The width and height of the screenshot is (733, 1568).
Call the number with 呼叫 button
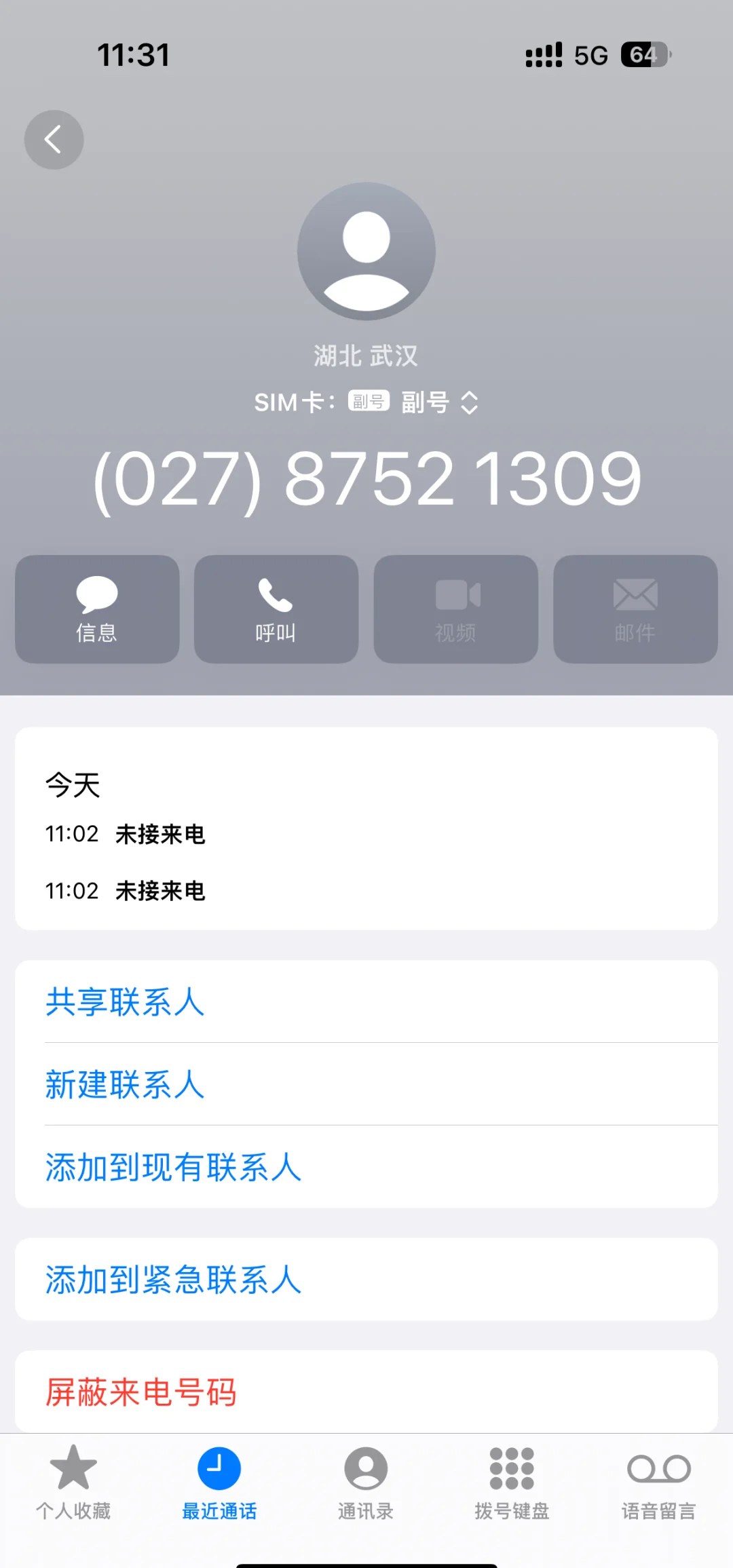coord(276,609)
